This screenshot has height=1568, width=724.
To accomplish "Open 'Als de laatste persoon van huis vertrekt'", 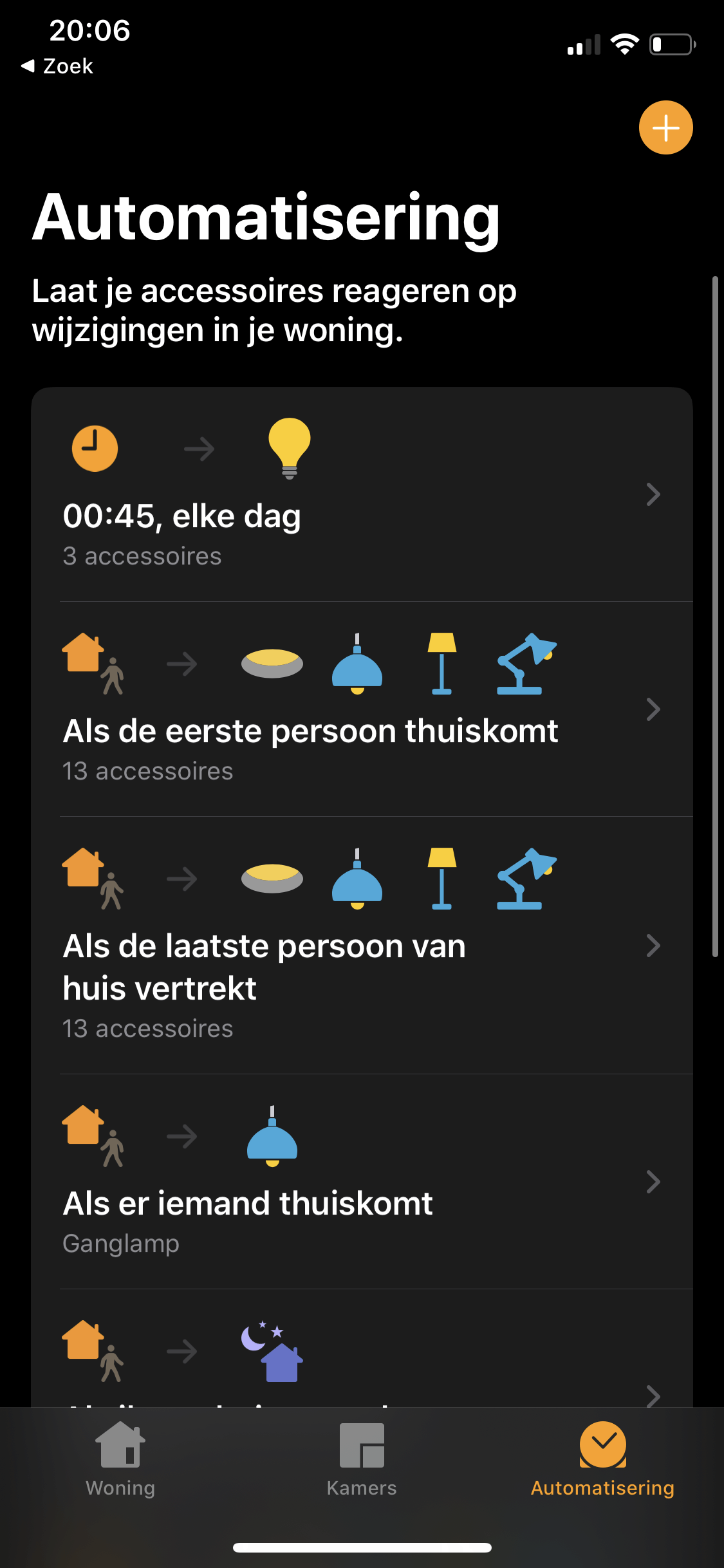I will point(360,945).
